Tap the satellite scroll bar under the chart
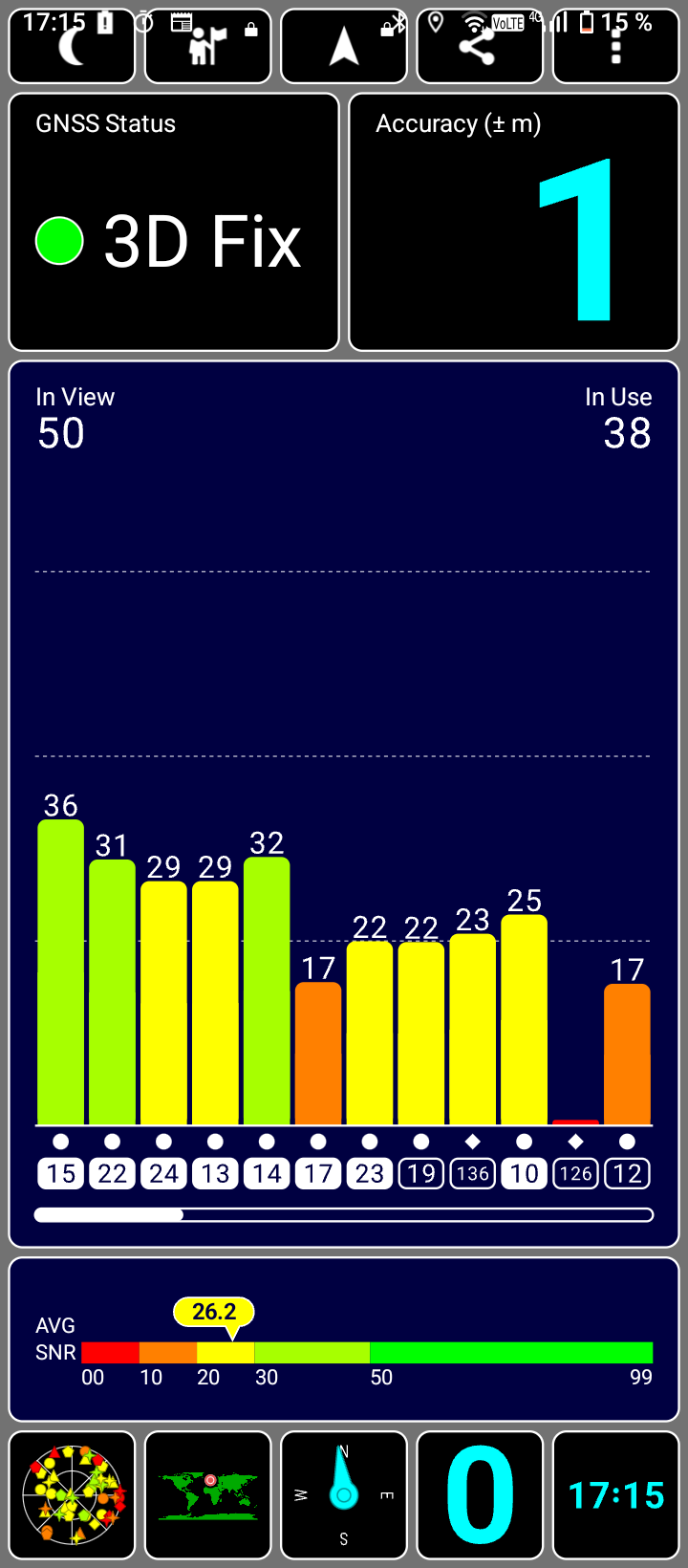Screen dimensions: 688x1568 [344, 1215]
